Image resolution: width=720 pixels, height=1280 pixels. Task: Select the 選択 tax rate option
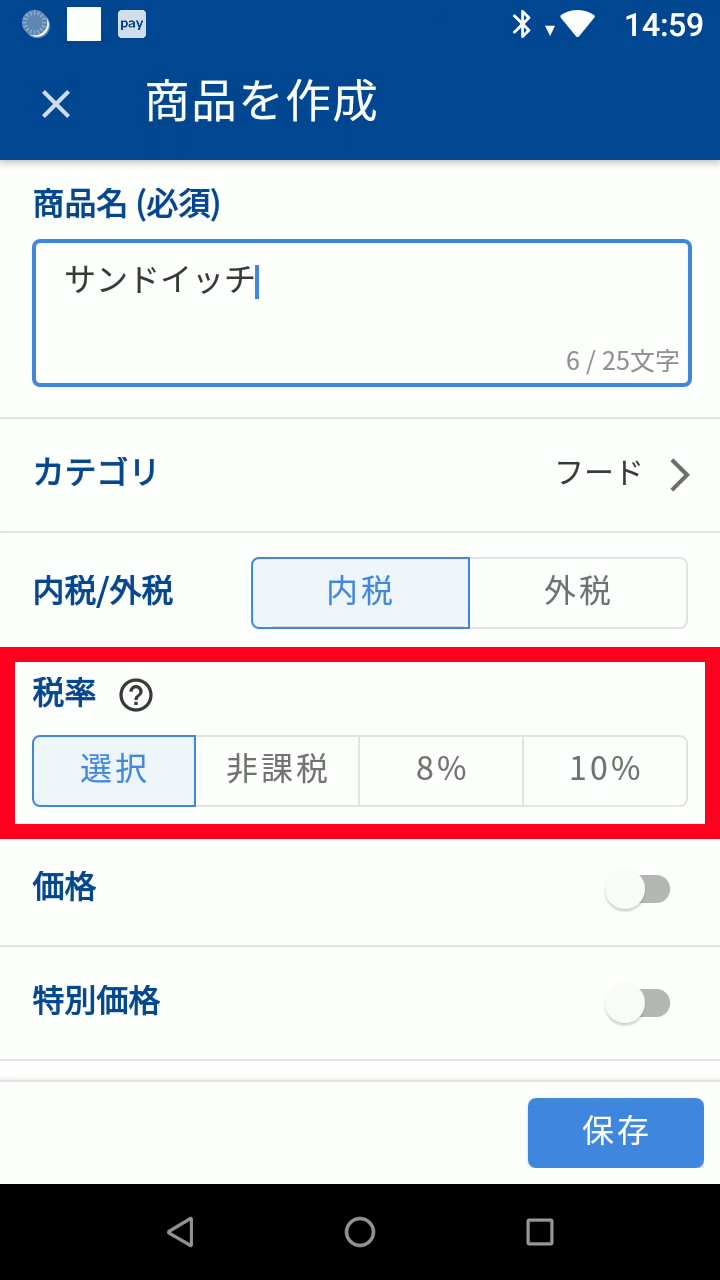coord(114,770)
